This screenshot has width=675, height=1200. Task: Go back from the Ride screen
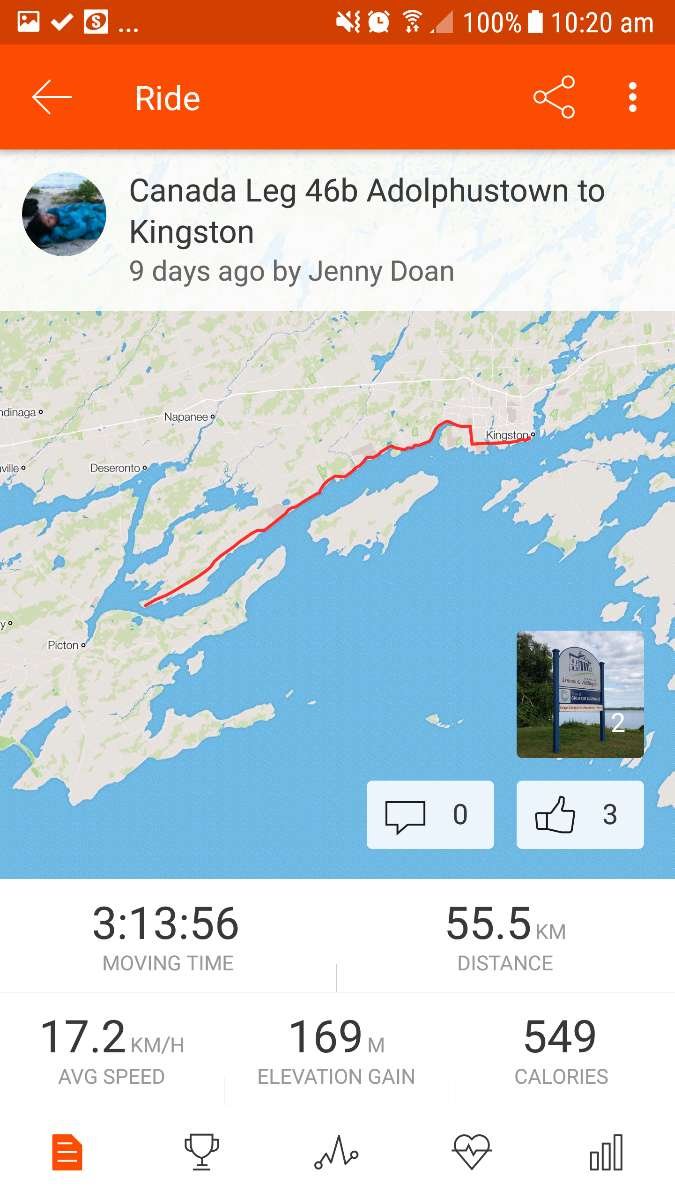(x=52, y=98)
